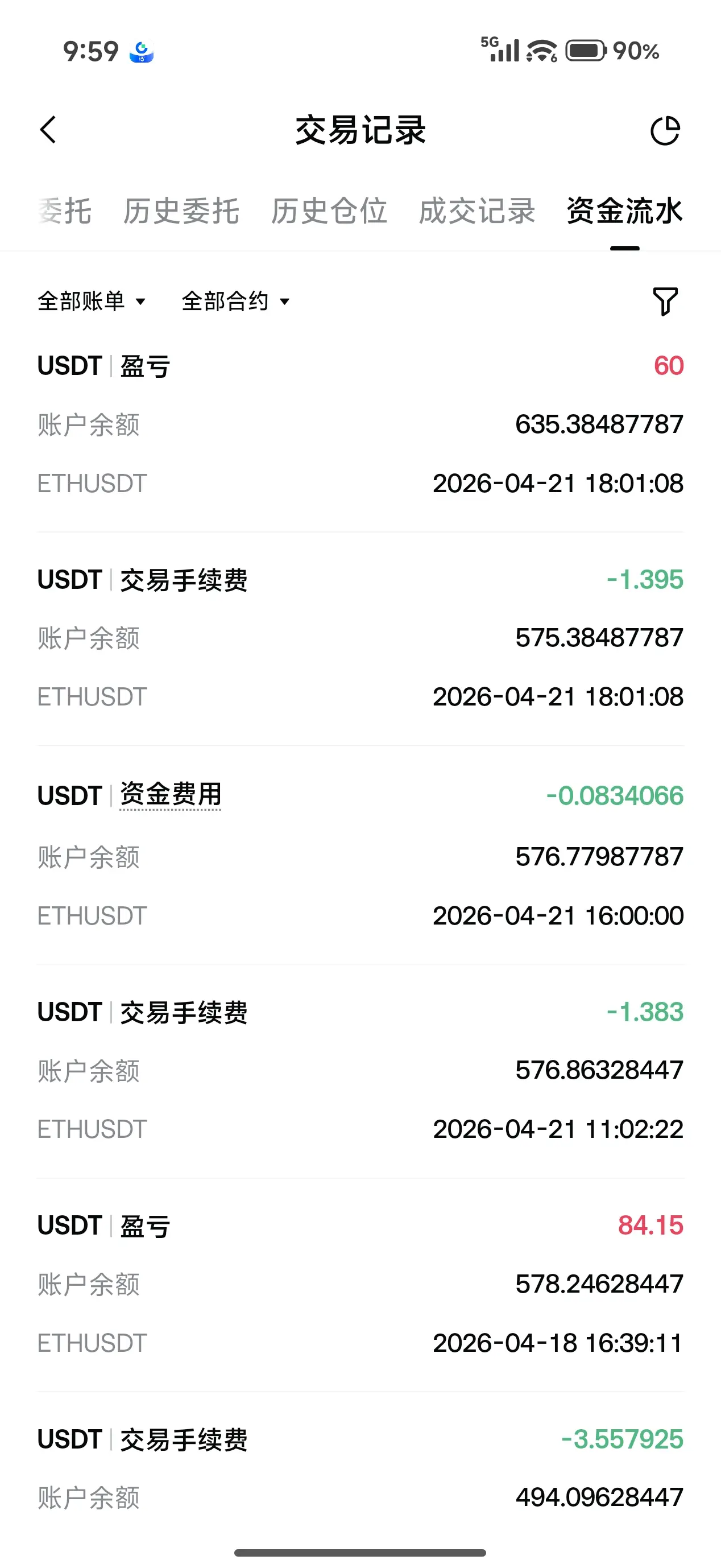Screen dimensions: 721x1568
Task: Open the filter funnel icon
Action: click(665, 302)
